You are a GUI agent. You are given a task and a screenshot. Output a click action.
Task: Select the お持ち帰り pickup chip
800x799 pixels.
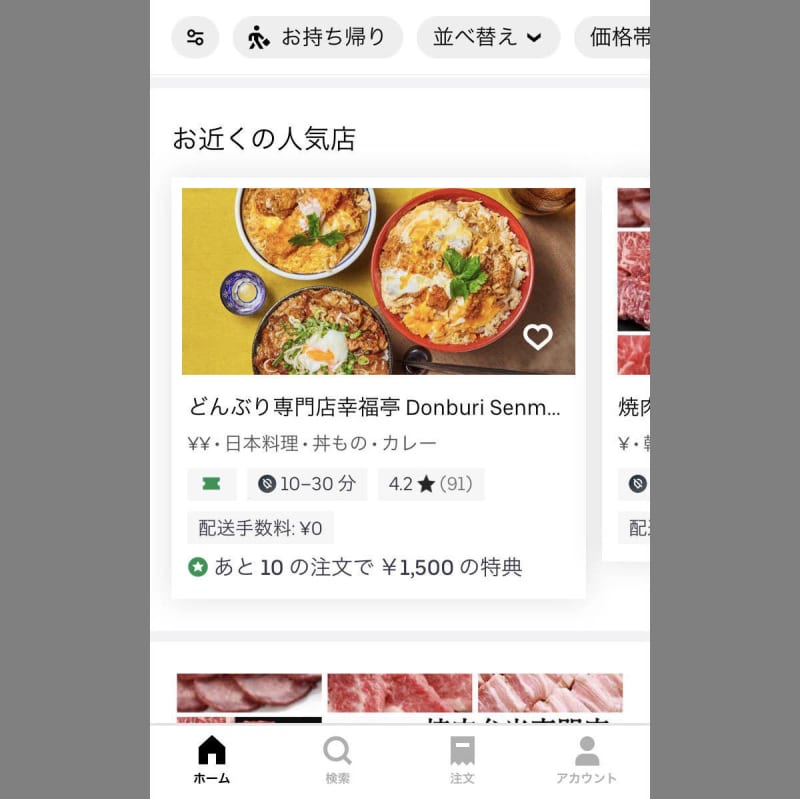[317, 38]
